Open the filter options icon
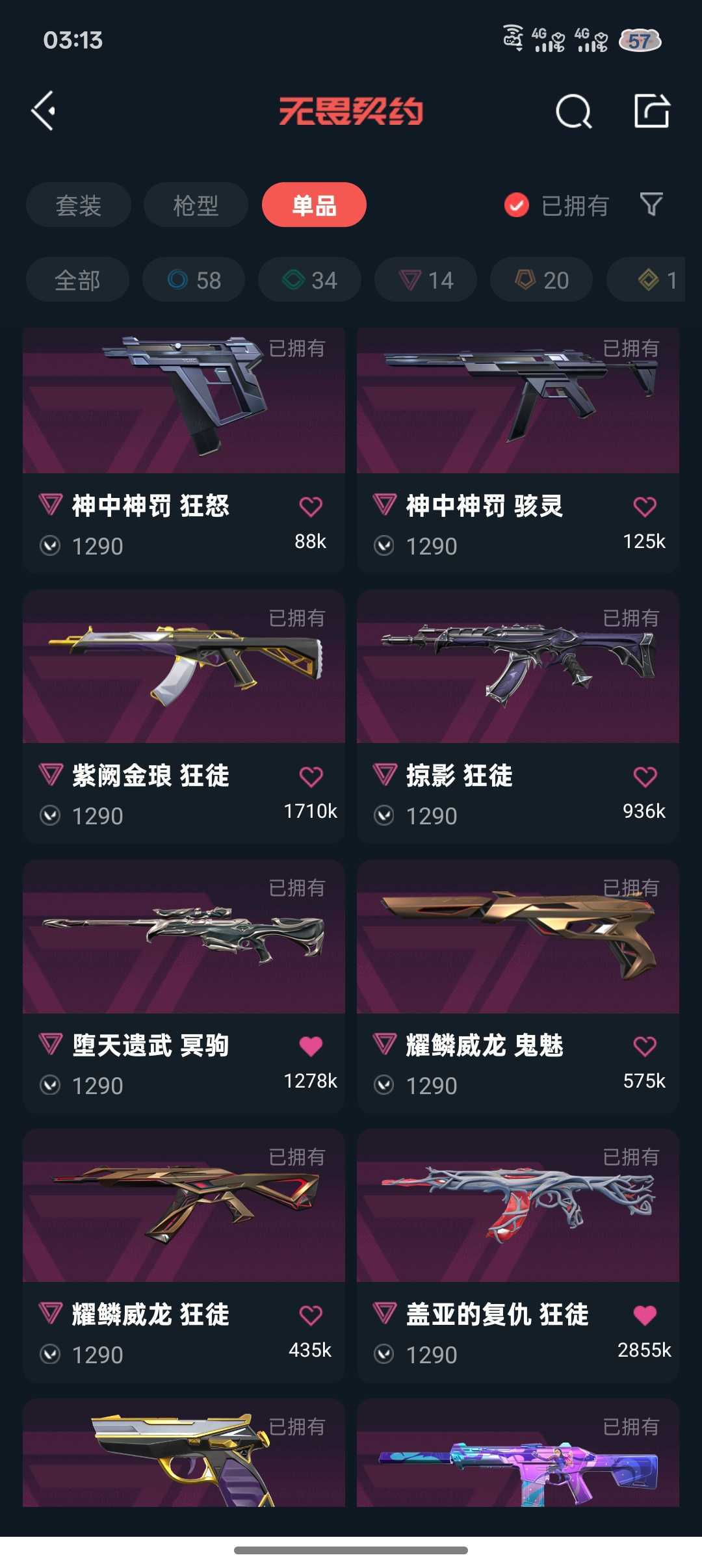This screenshot has height=1568, width=702. point(653,205)
